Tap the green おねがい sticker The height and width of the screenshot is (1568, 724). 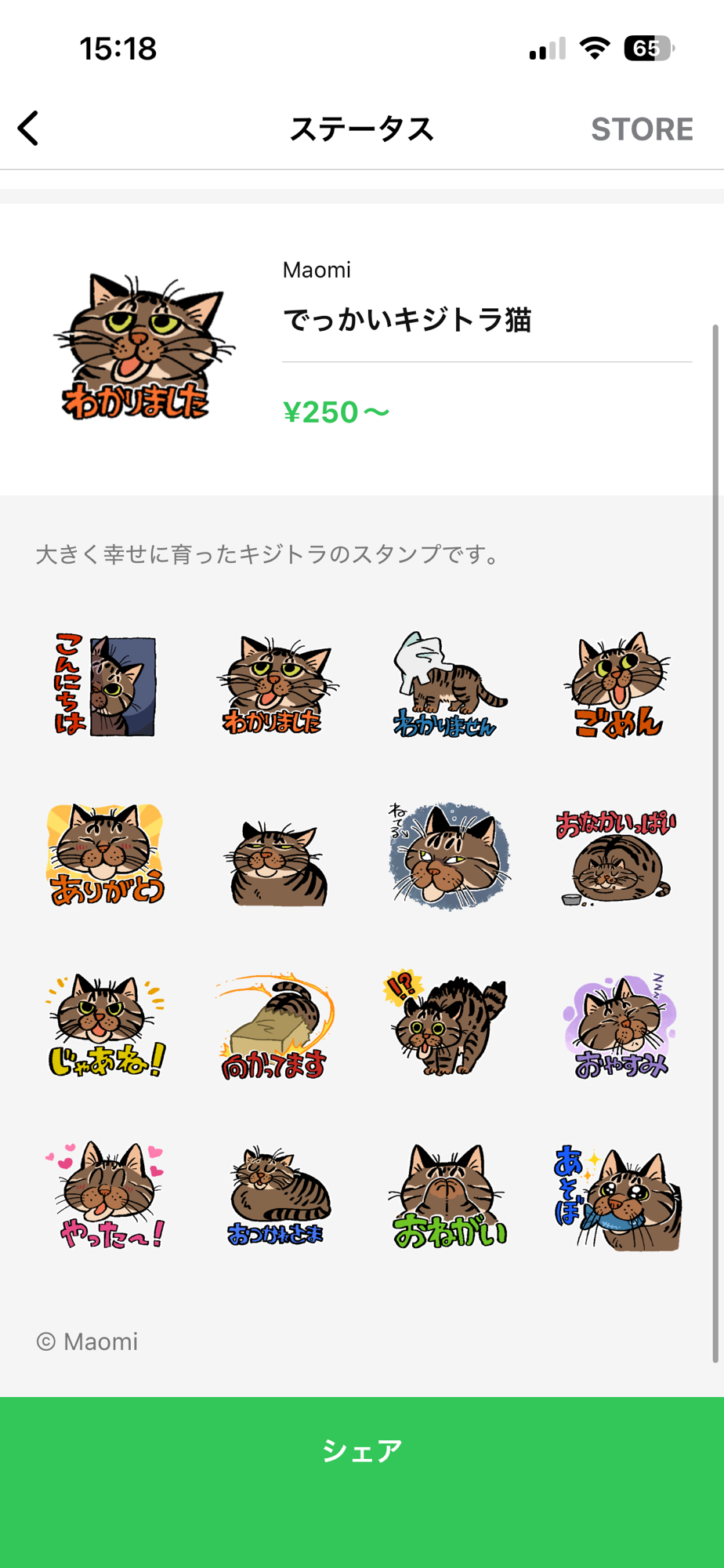(447, 1195)
